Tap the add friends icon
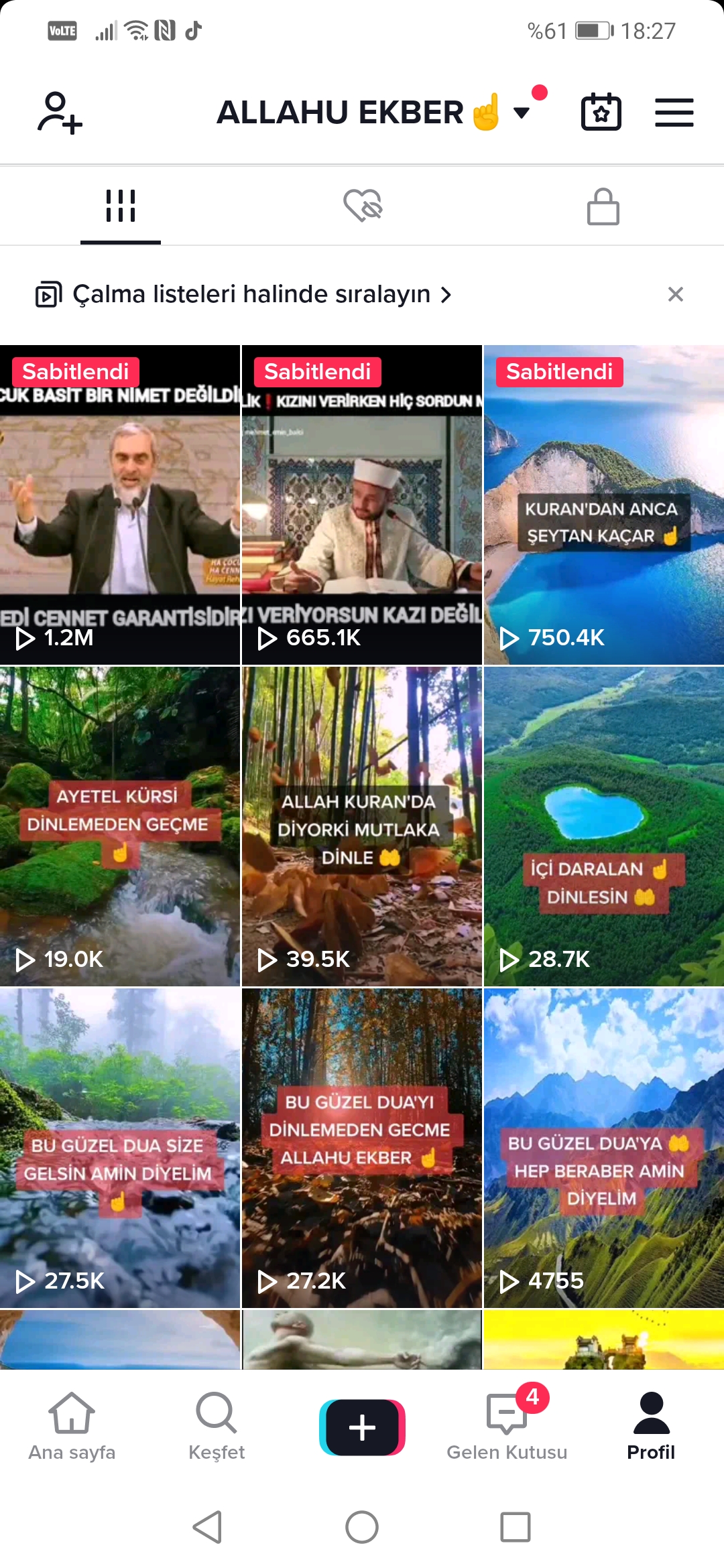 pos(59,113)
